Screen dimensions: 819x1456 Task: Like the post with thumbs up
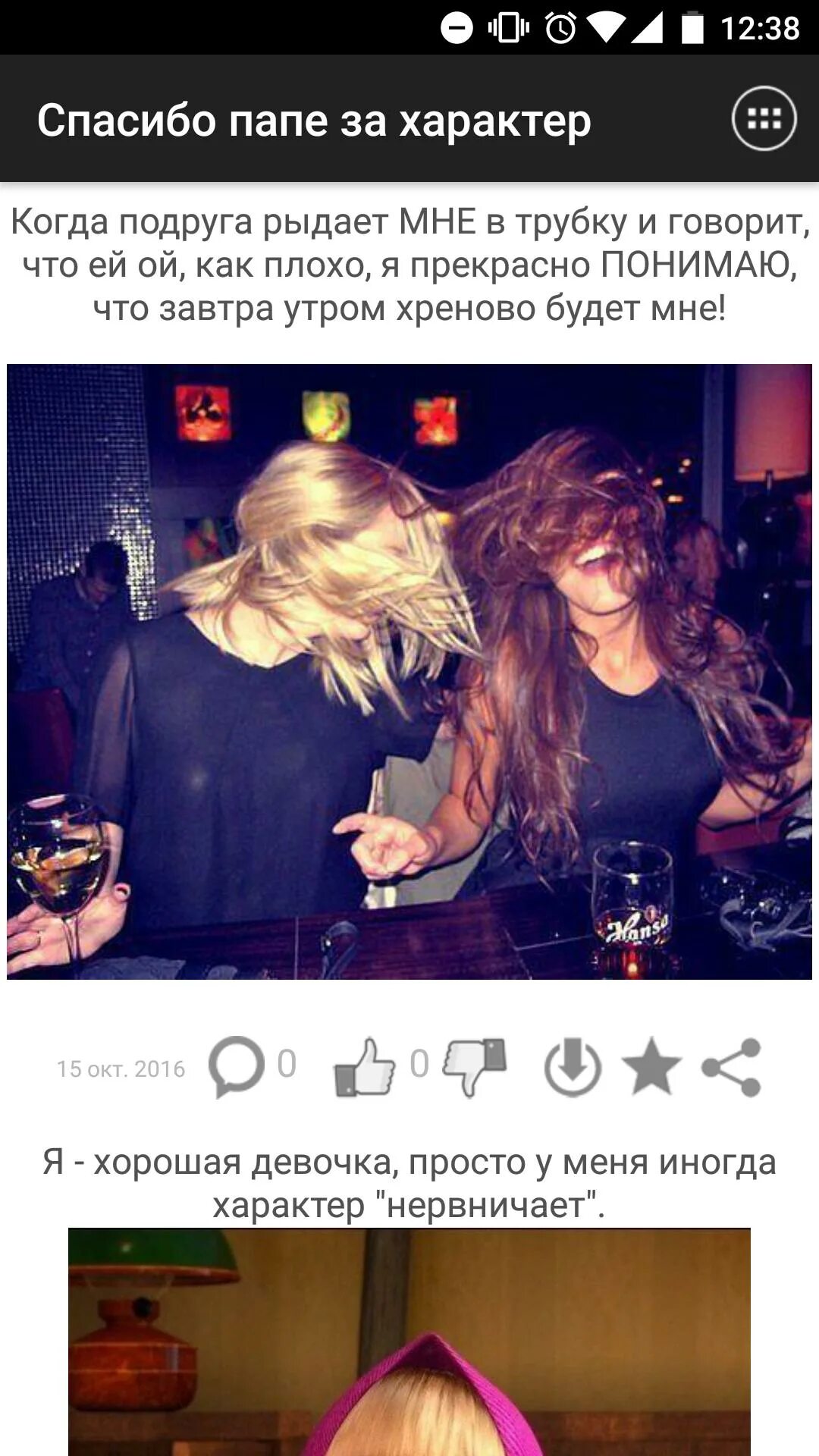[365, 1067]
